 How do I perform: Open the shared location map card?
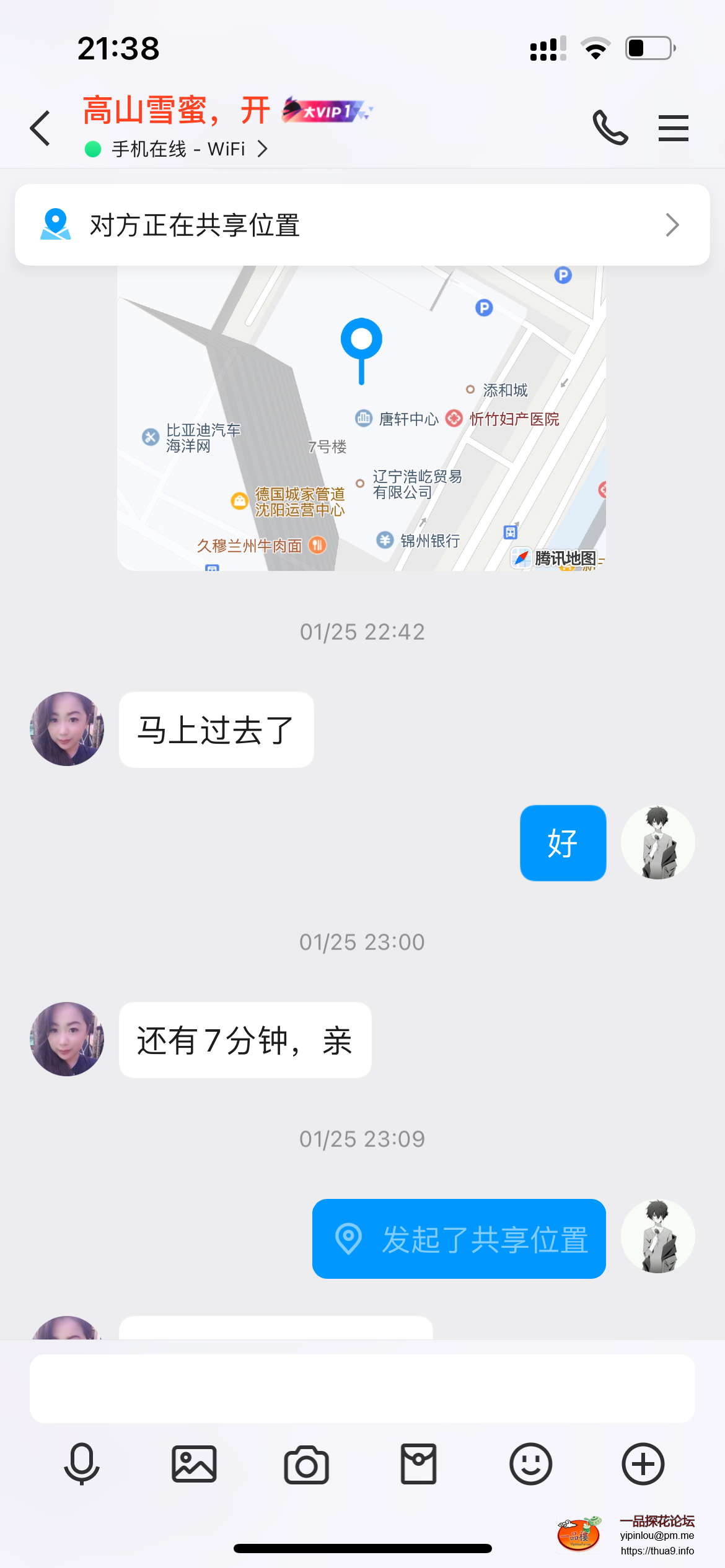[x=361, y=418]
